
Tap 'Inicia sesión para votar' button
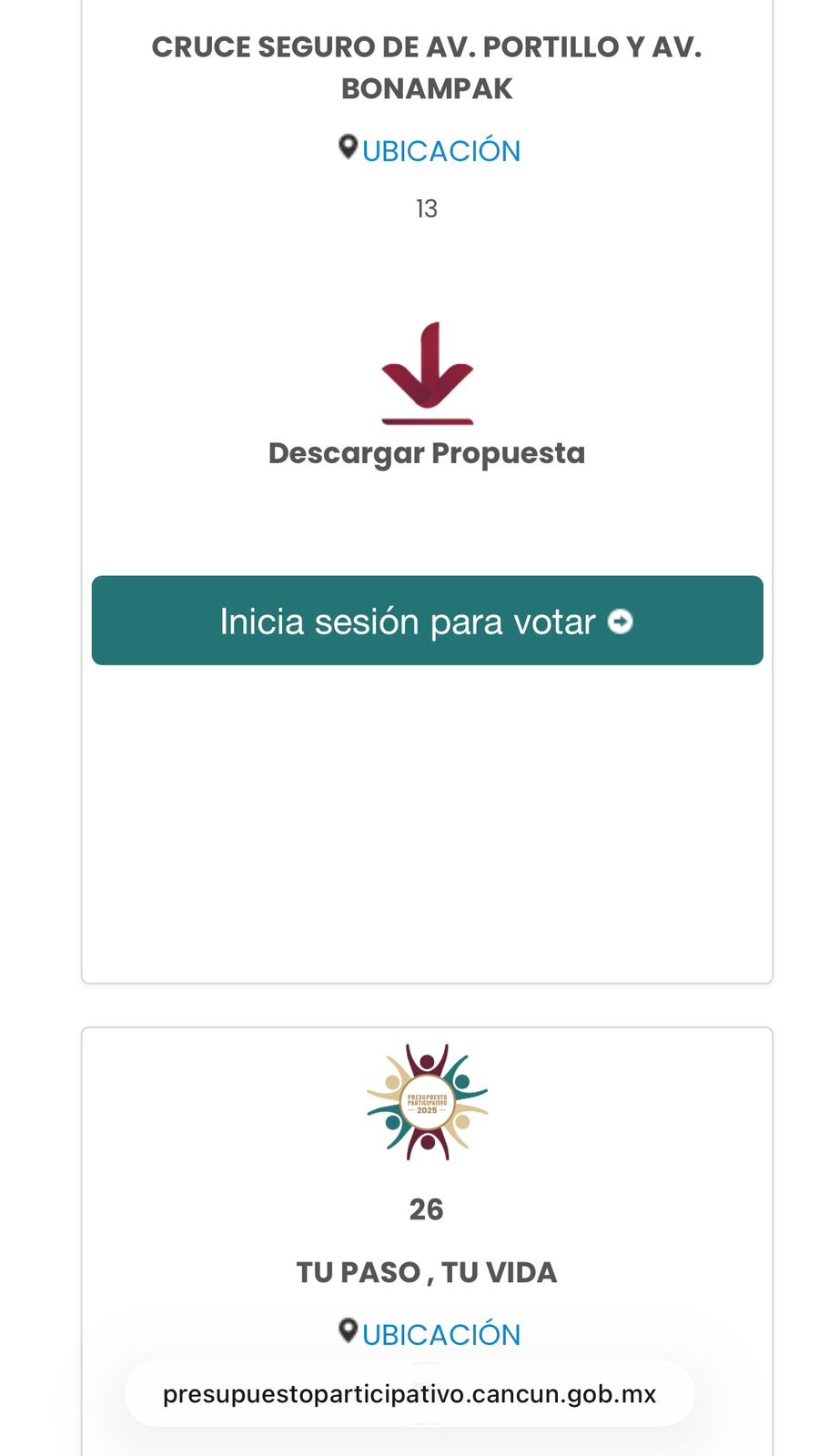pos(427,621)
